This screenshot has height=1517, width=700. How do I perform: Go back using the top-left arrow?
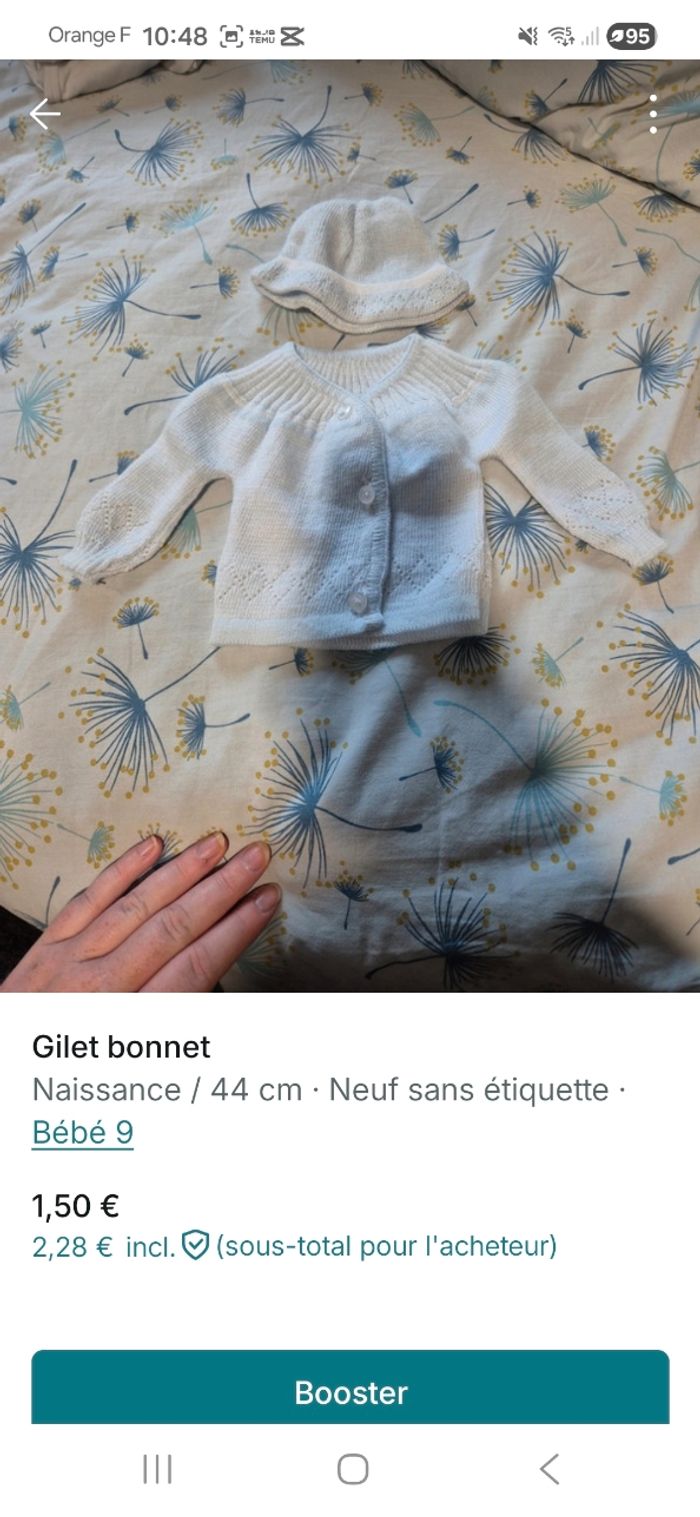coord(45,114)
